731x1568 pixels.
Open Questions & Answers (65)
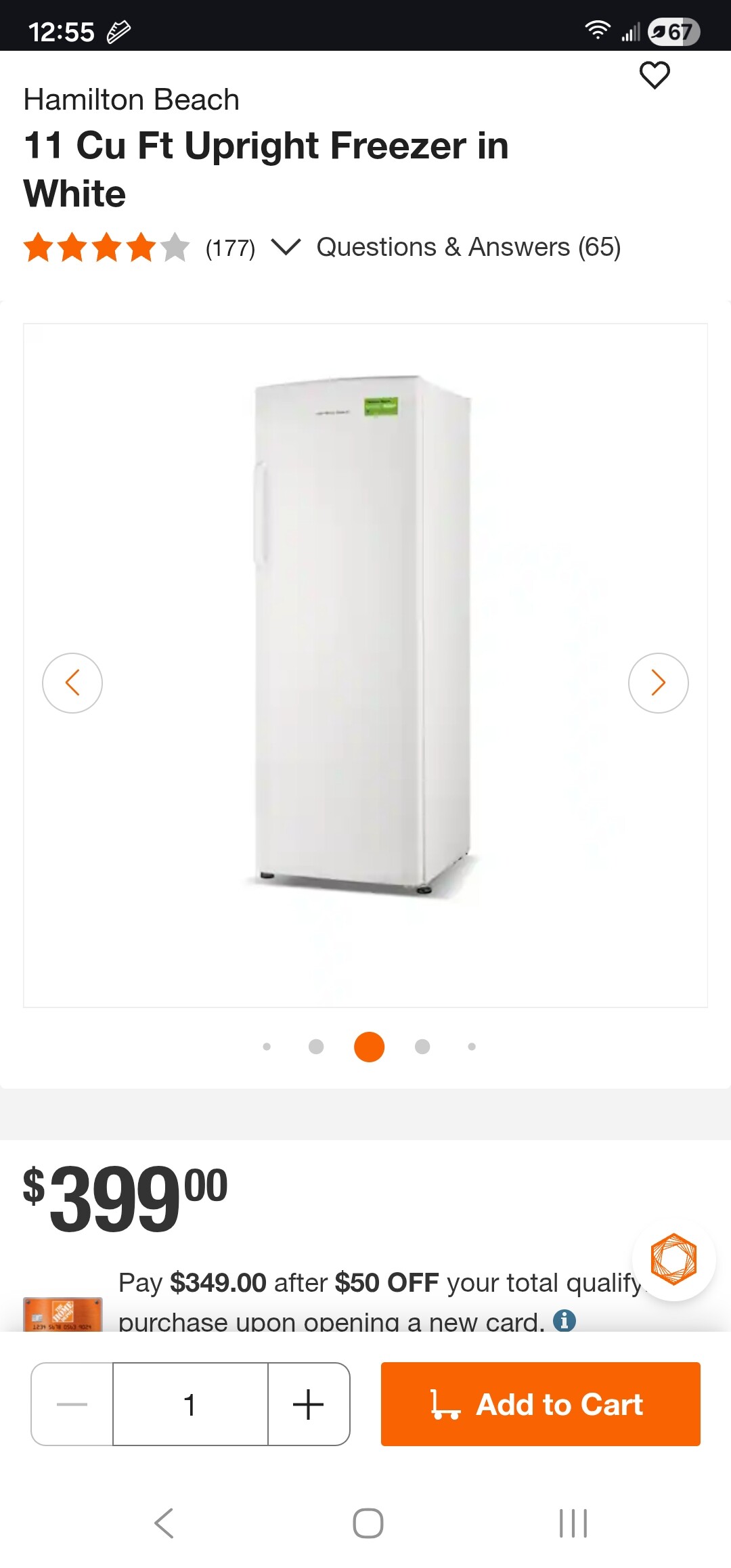[468, 247]
